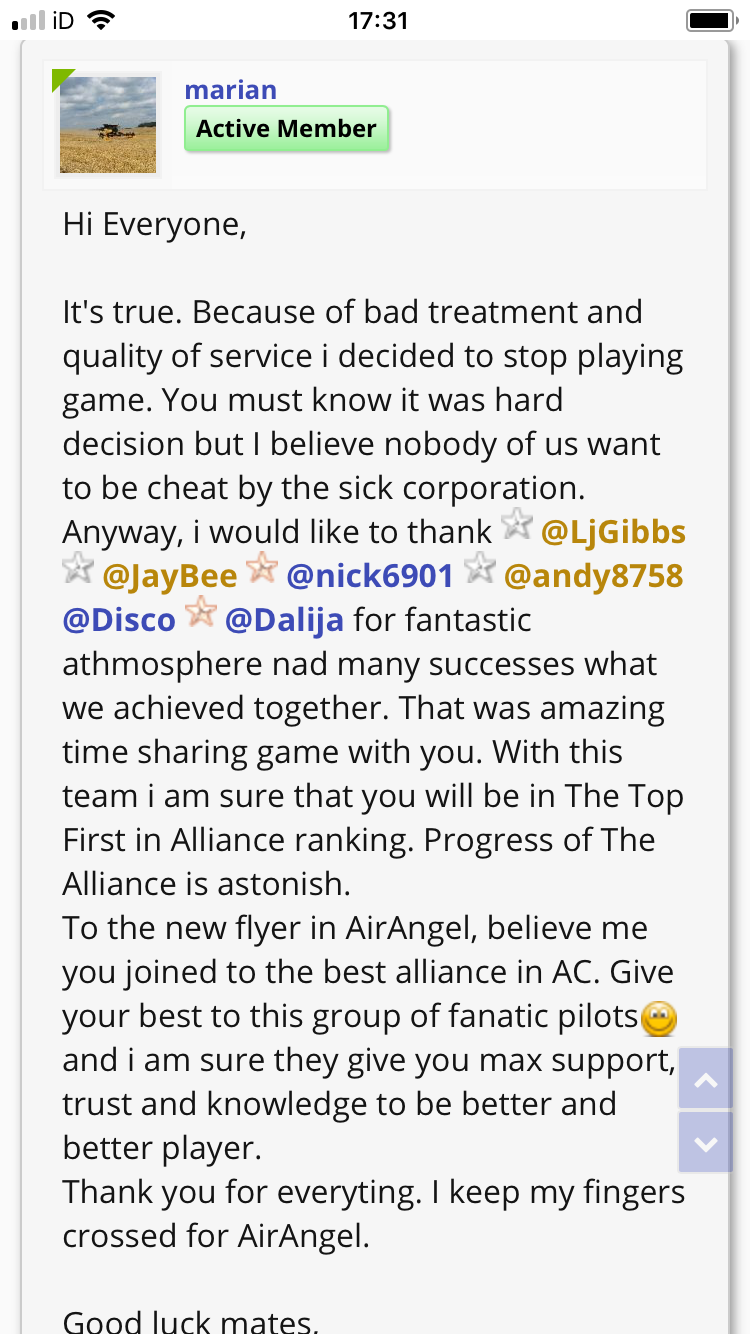Open the @Dalija mention
The image size is (750, 1334).
click(284, 620)
